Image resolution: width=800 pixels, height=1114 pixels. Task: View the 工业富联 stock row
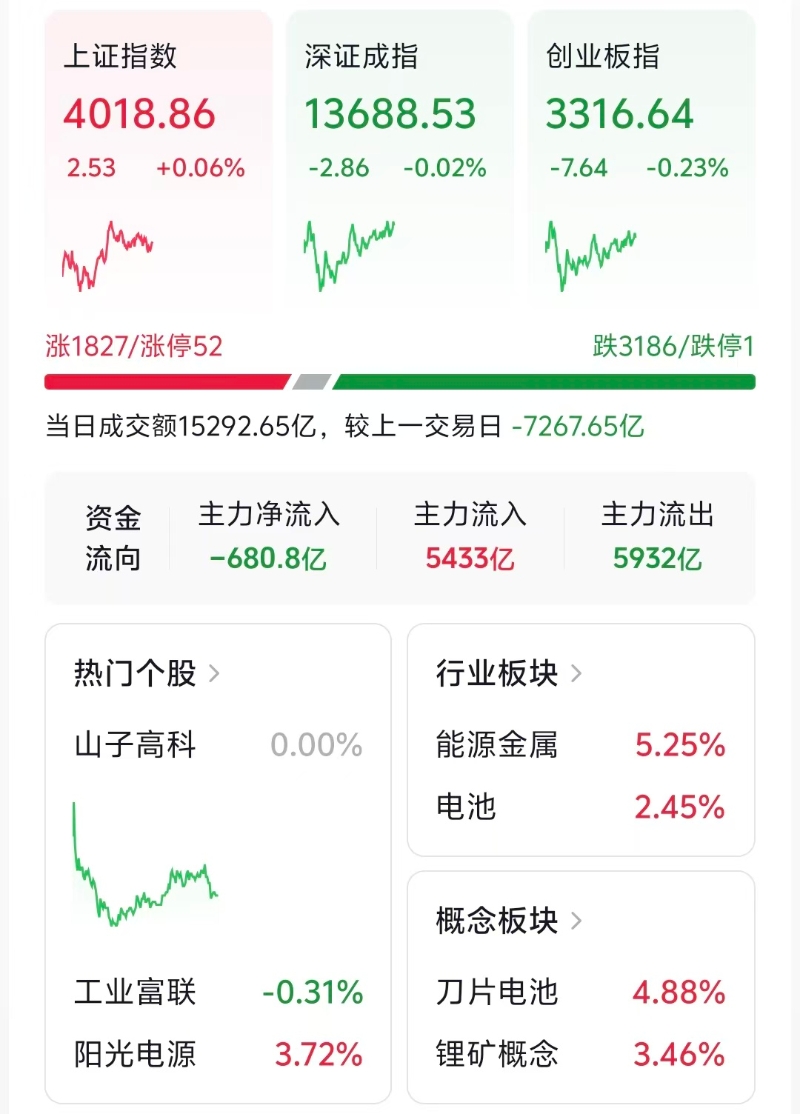click(x=217, y=993)
